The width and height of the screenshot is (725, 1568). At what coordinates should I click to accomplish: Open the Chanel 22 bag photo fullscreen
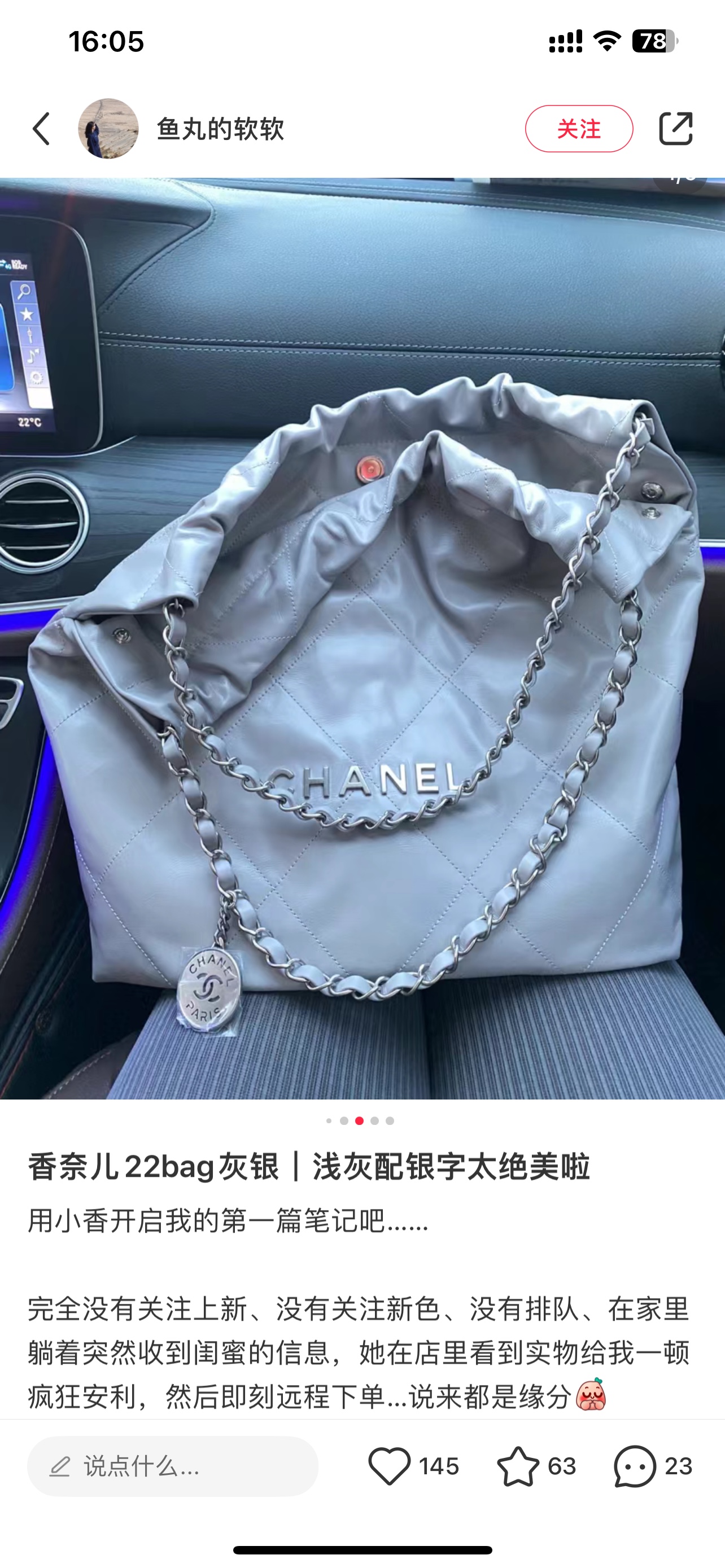coord(362,638)
